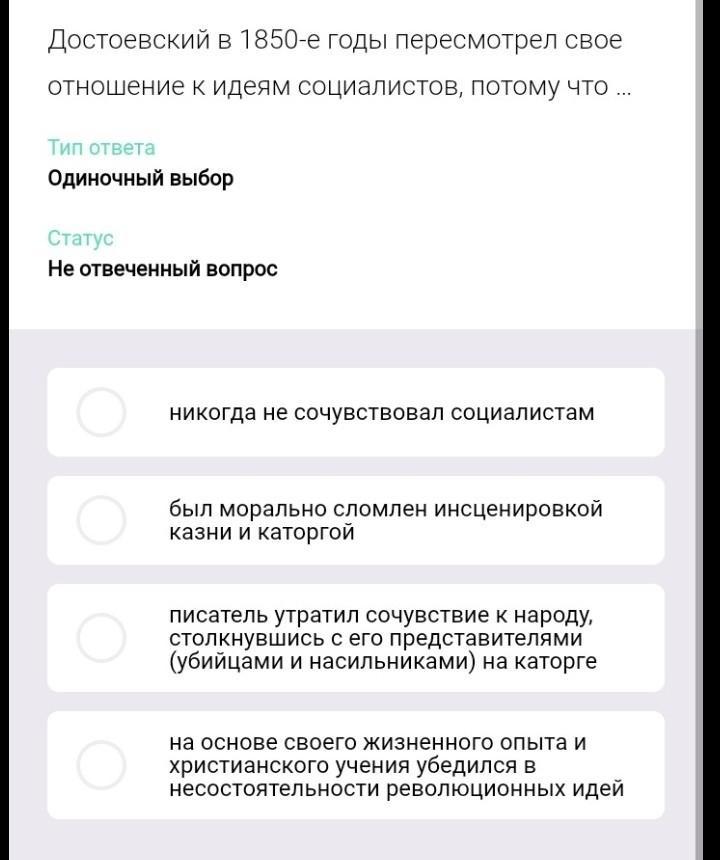Viewport: 720px width, 860px height.
Task: Select answer 'никогда не сочувствовал социалистам'
Action: [x=101, y=412]
